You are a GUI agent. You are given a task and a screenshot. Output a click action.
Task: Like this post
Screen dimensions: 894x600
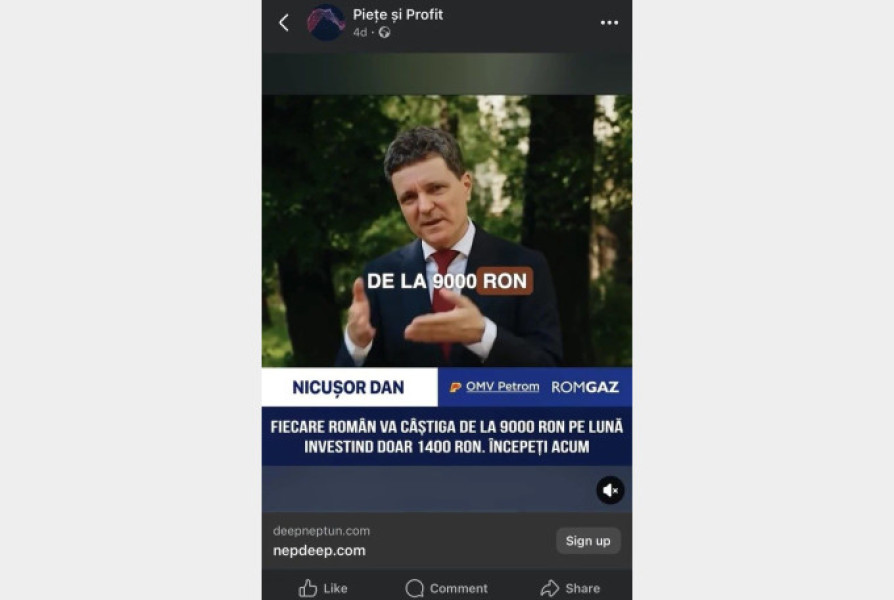click(323, 588)
